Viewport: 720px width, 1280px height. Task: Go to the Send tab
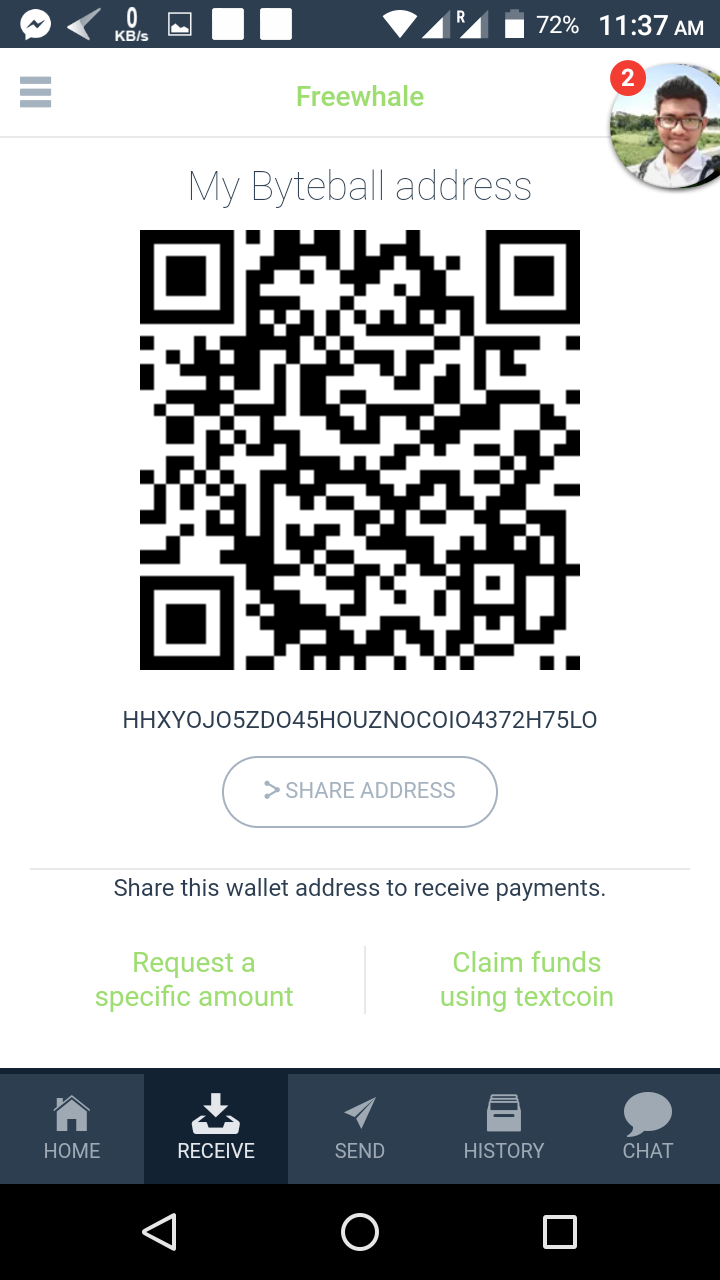360,1129
